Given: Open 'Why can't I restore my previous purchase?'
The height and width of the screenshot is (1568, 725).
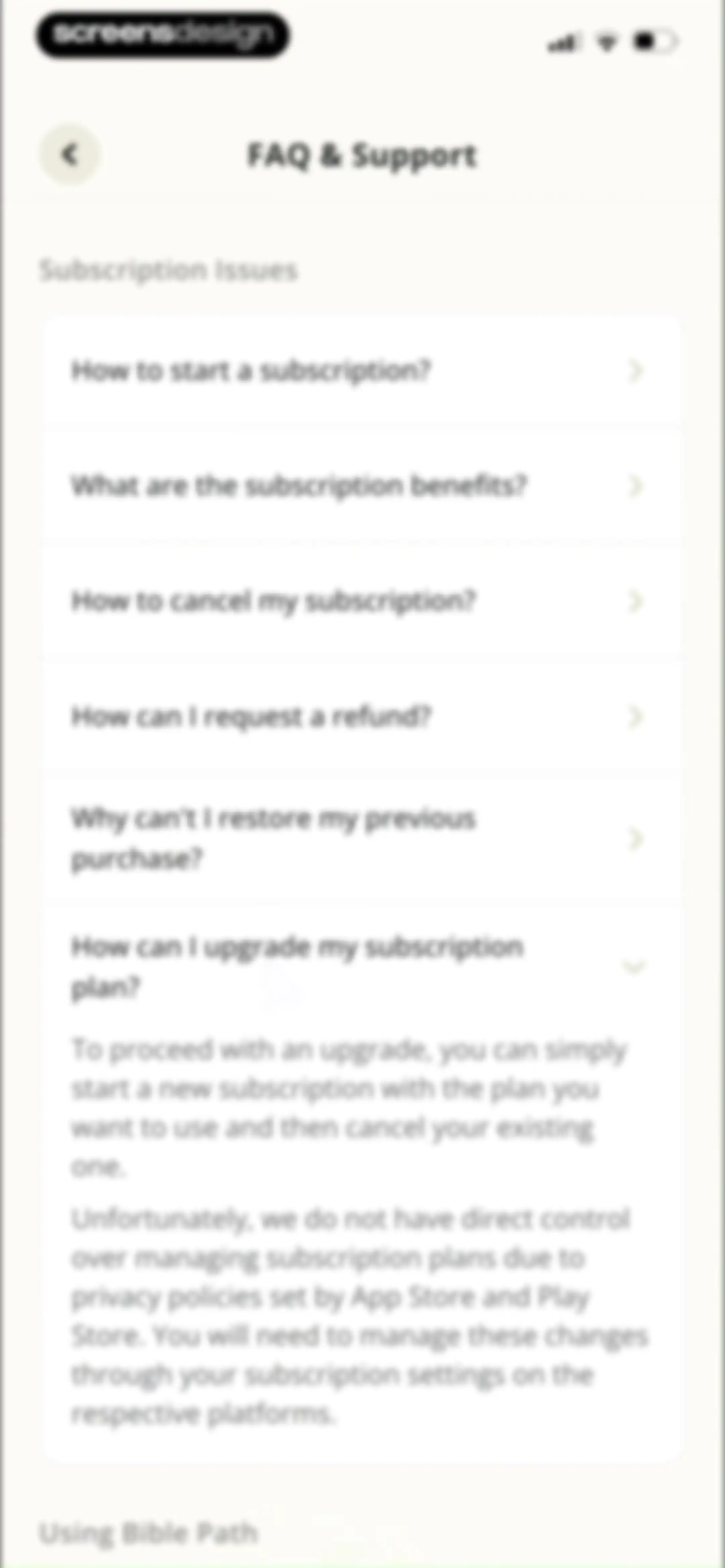Looking at the screenshot, I should click(362, 838).
